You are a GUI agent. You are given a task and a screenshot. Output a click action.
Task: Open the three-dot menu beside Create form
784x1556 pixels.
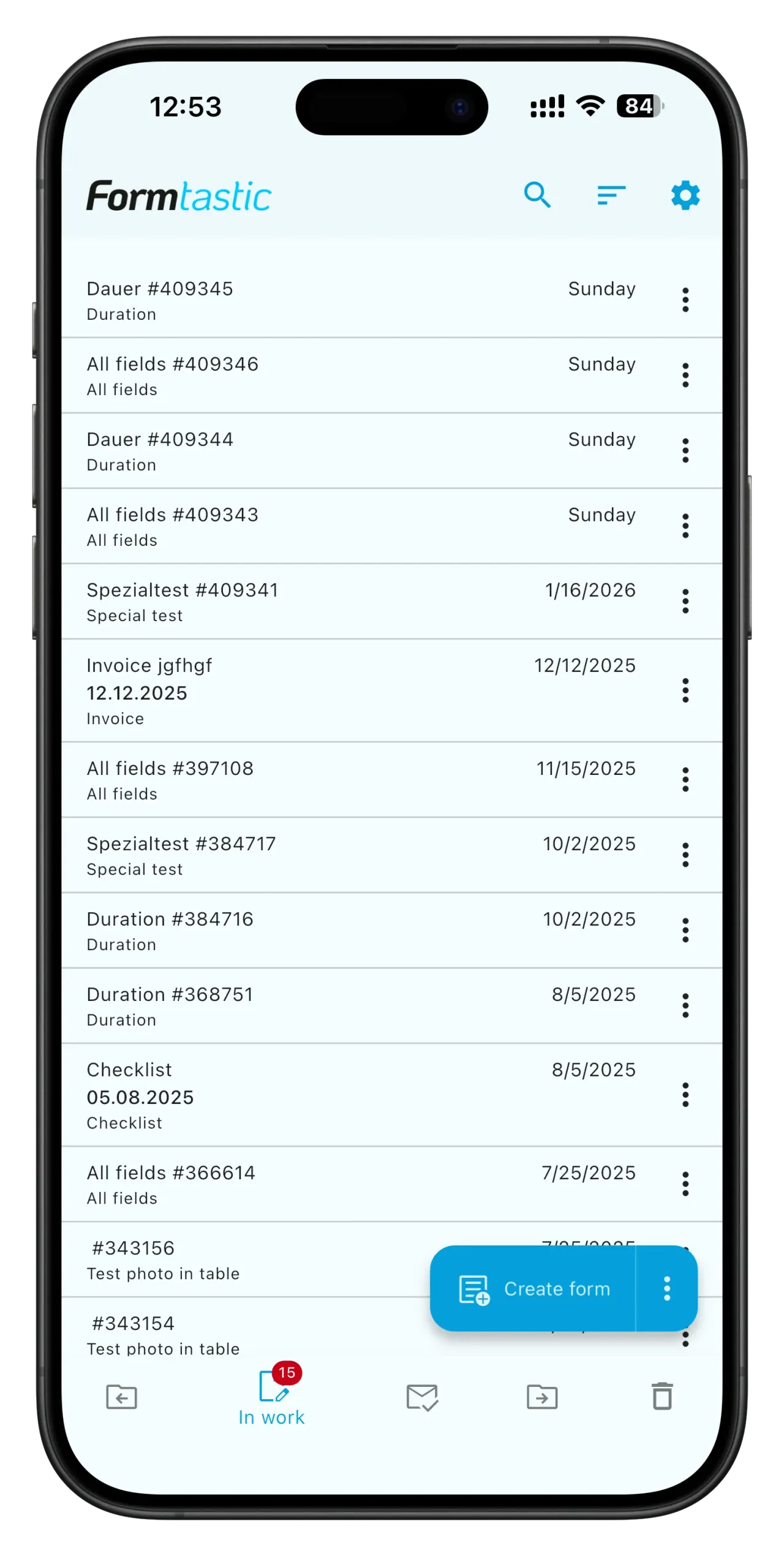pos(666,1289)
